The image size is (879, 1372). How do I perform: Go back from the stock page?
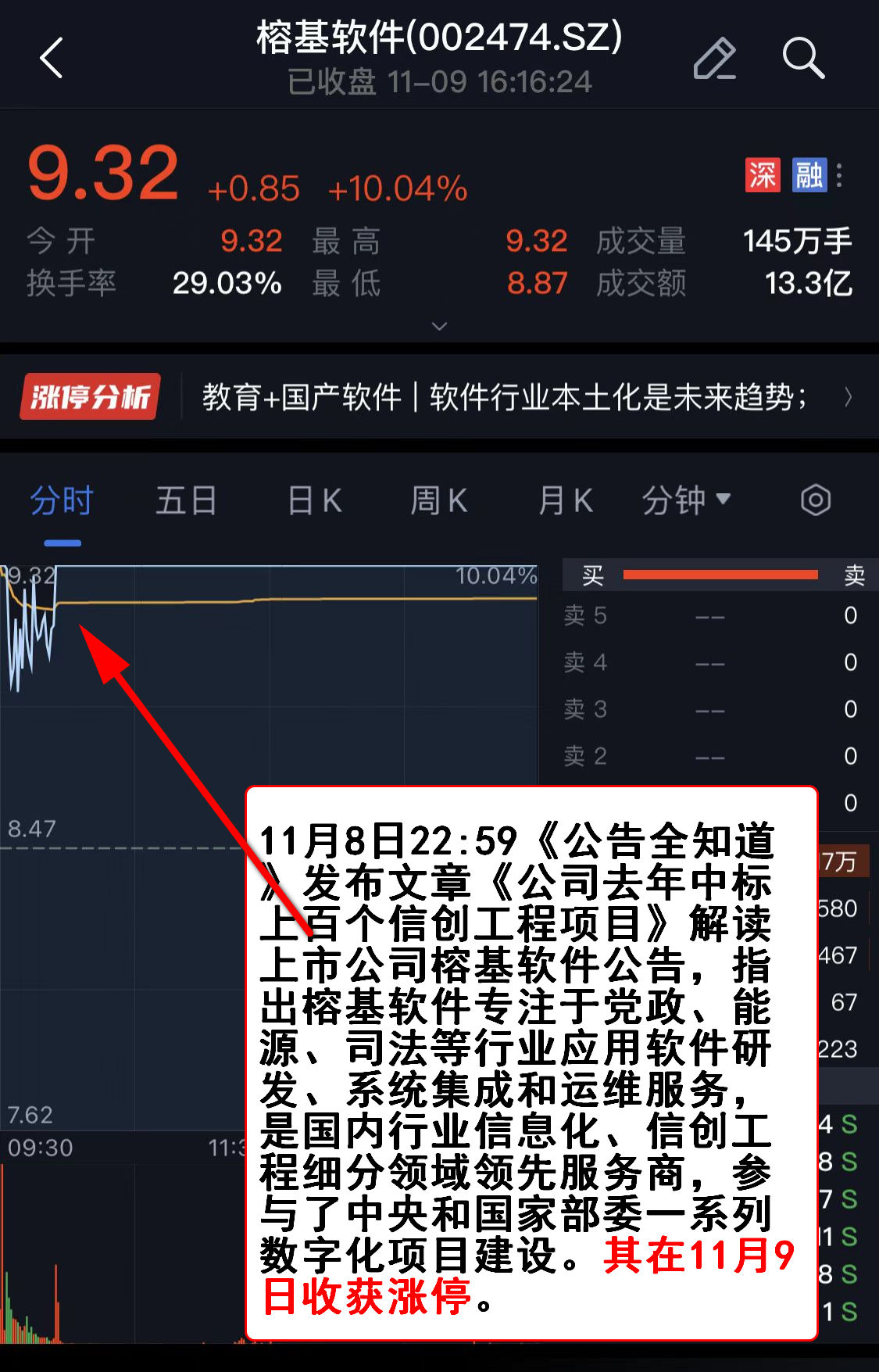[x=52, y=59]
